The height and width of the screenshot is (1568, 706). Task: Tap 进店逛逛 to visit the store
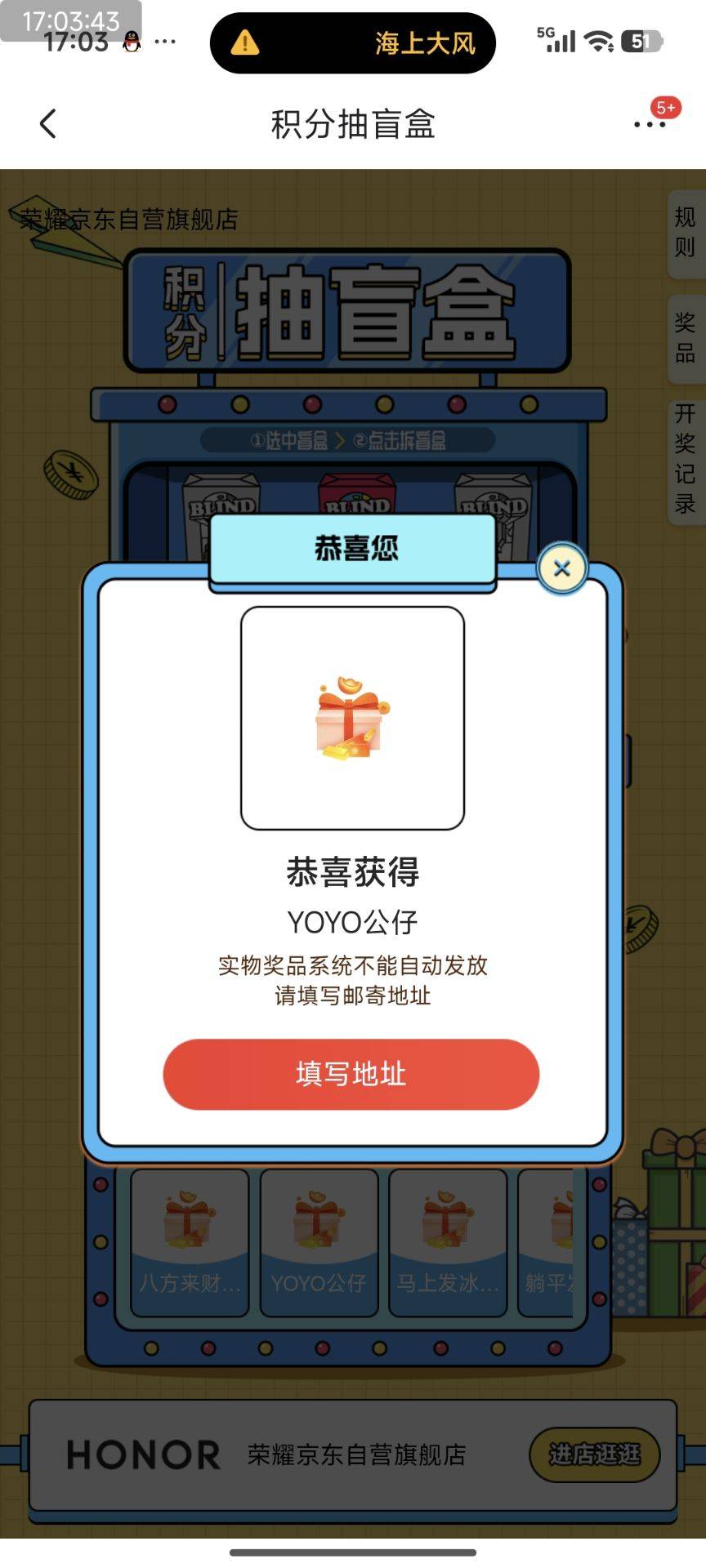pos(594,1454)
